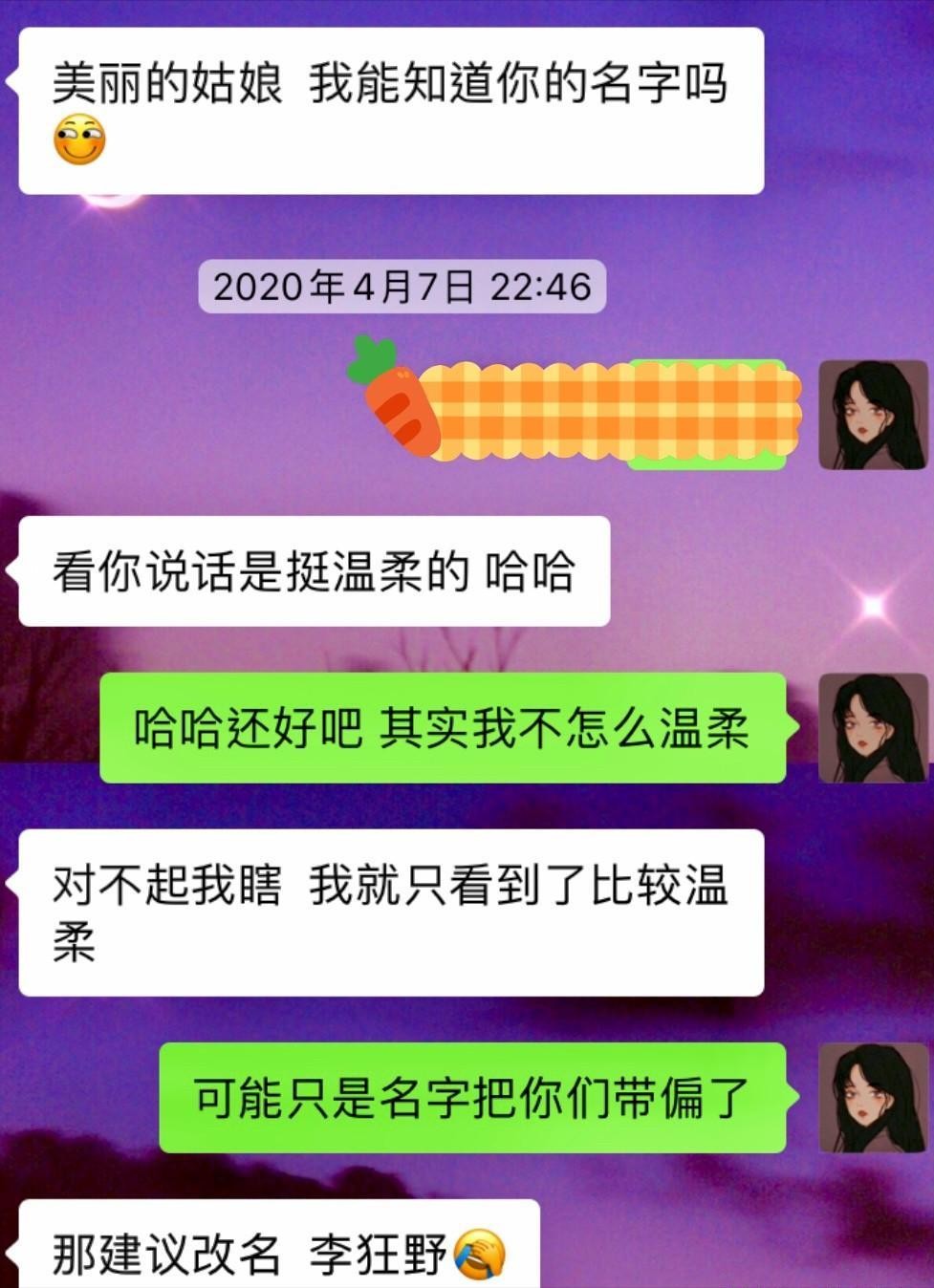934x1288 pixels.
Task: Open the avatar next to 哈哈还好吧 message
Action: click(x=873, y=727)
